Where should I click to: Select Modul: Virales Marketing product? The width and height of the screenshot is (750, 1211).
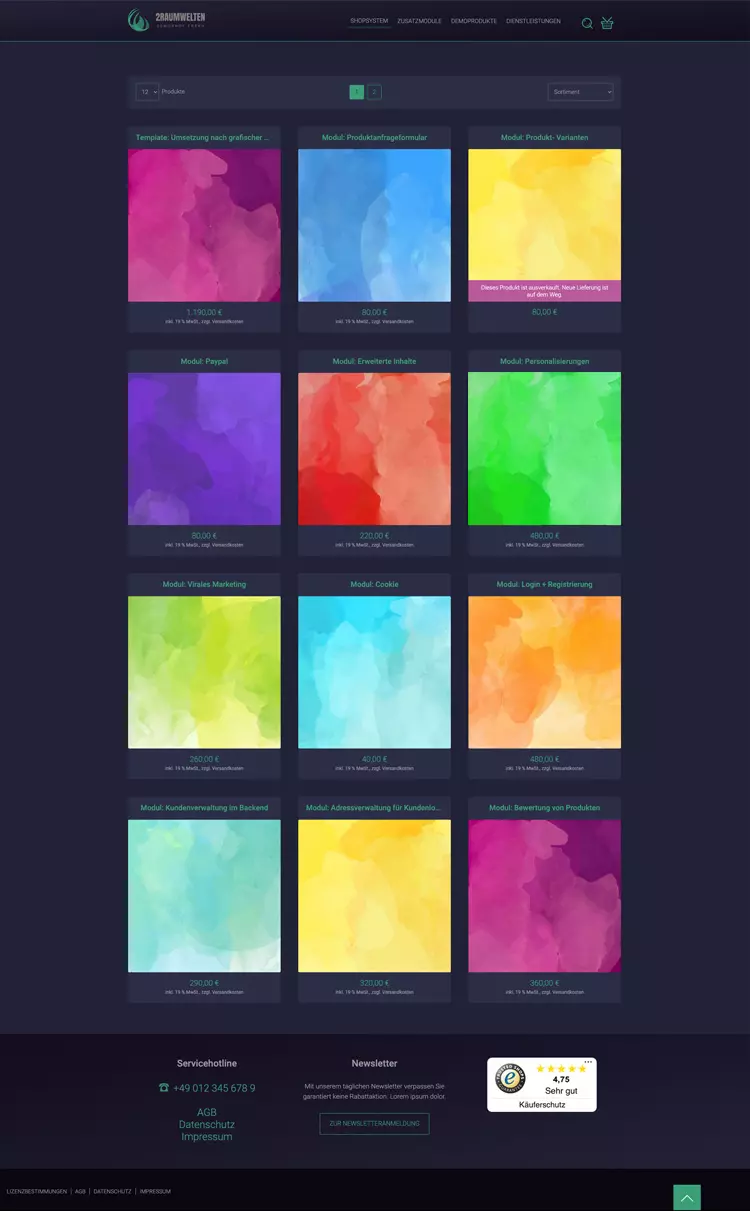tap(204, 672)
